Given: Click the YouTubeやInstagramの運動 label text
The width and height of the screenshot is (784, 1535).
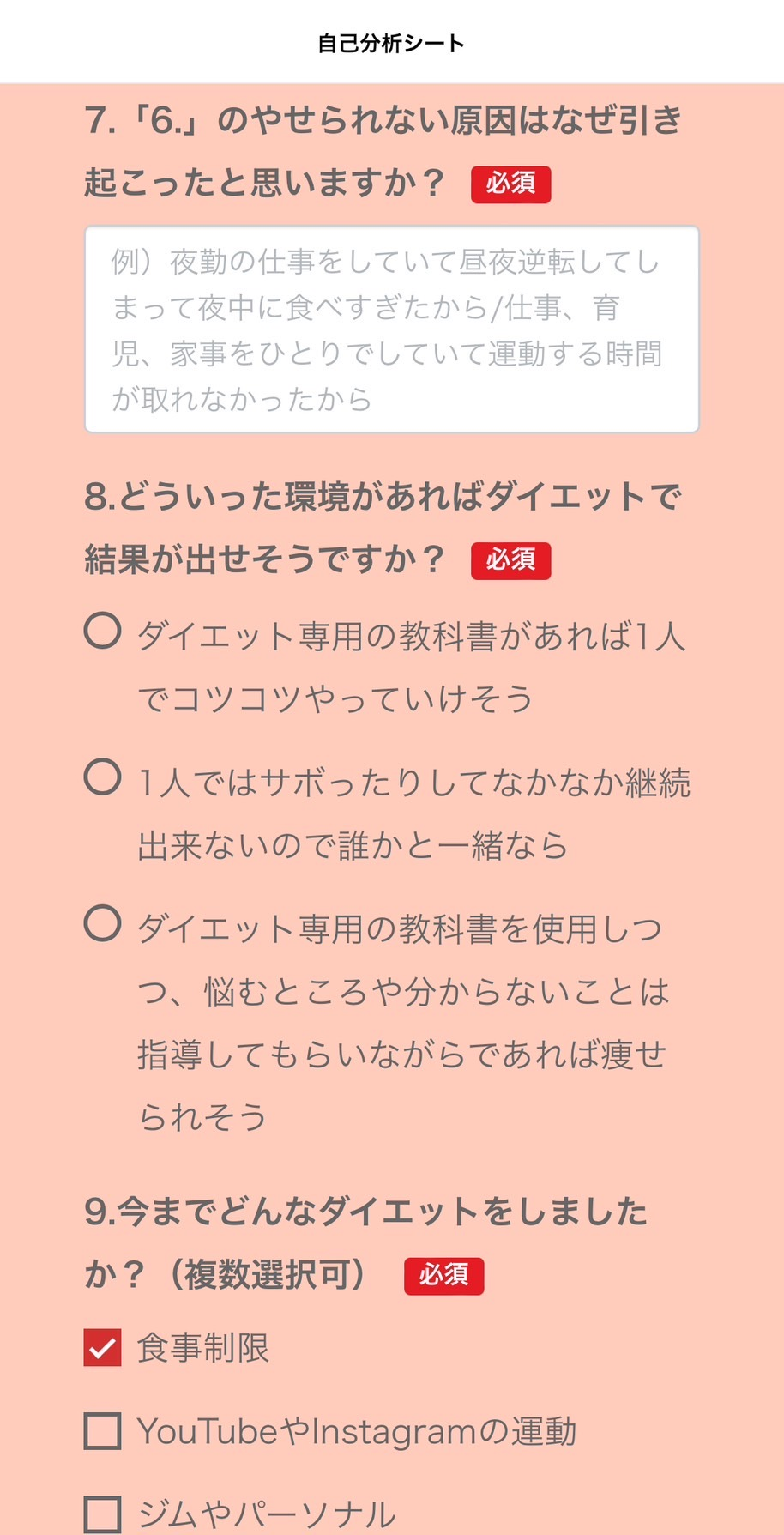Looking at the screenshot, I should [356, 1430].
